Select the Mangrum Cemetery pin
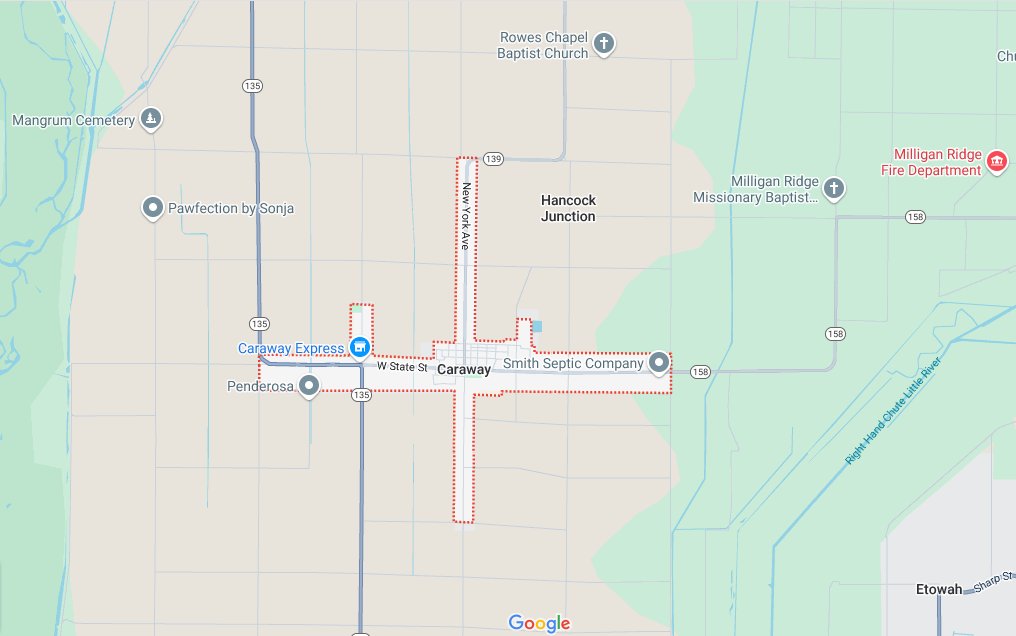 [151, 119]
